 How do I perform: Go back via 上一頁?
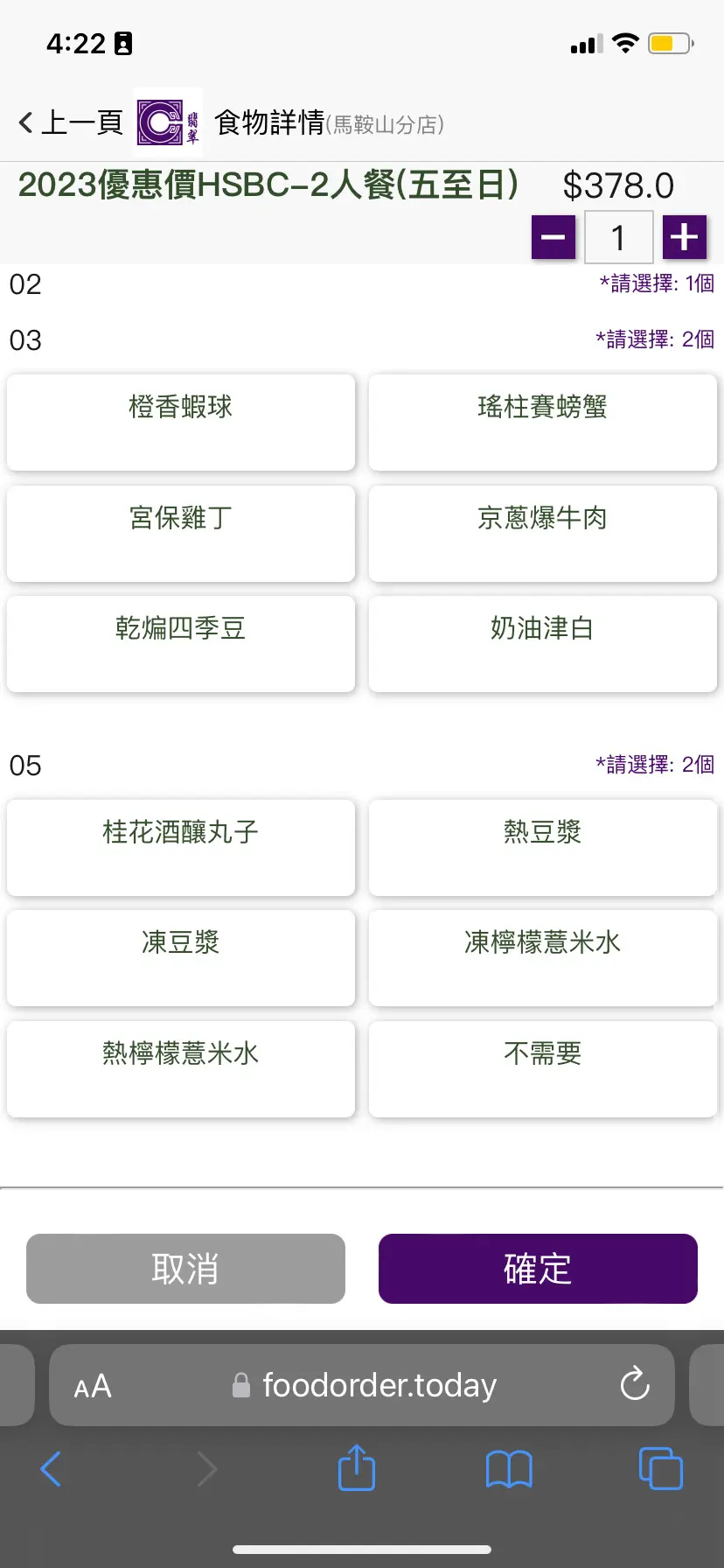click(x=71, y=122)
